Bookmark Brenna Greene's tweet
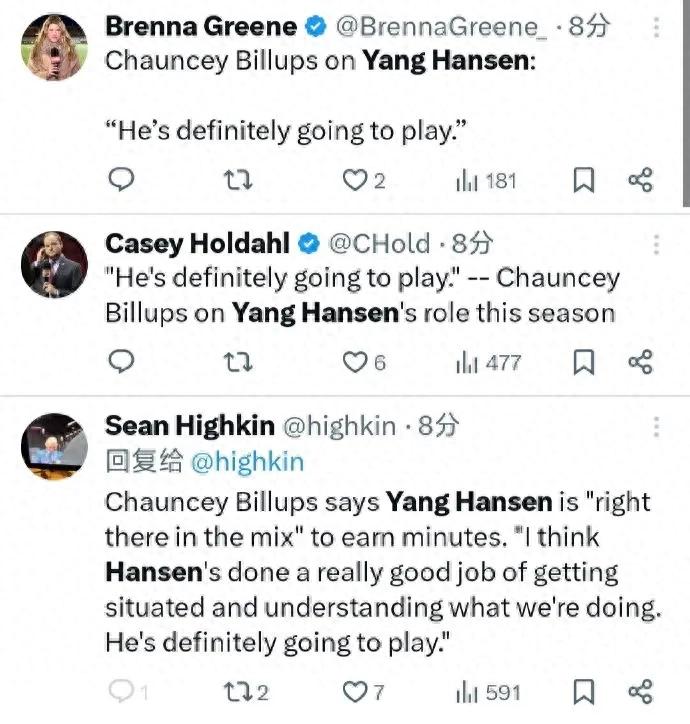Screen dimensions: 690x724 click(584, 181)
